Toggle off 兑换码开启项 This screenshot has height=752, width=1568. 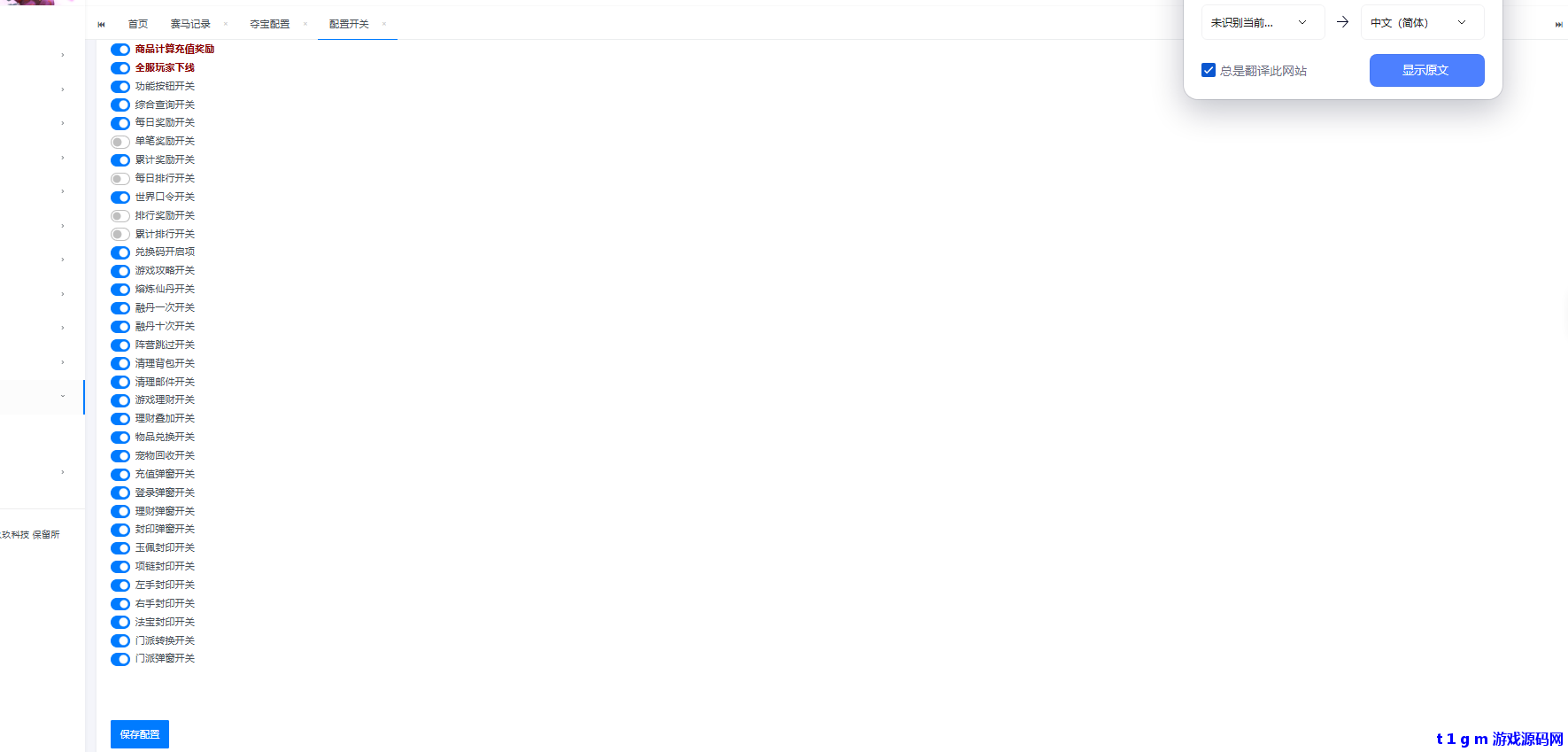[120, 252]
